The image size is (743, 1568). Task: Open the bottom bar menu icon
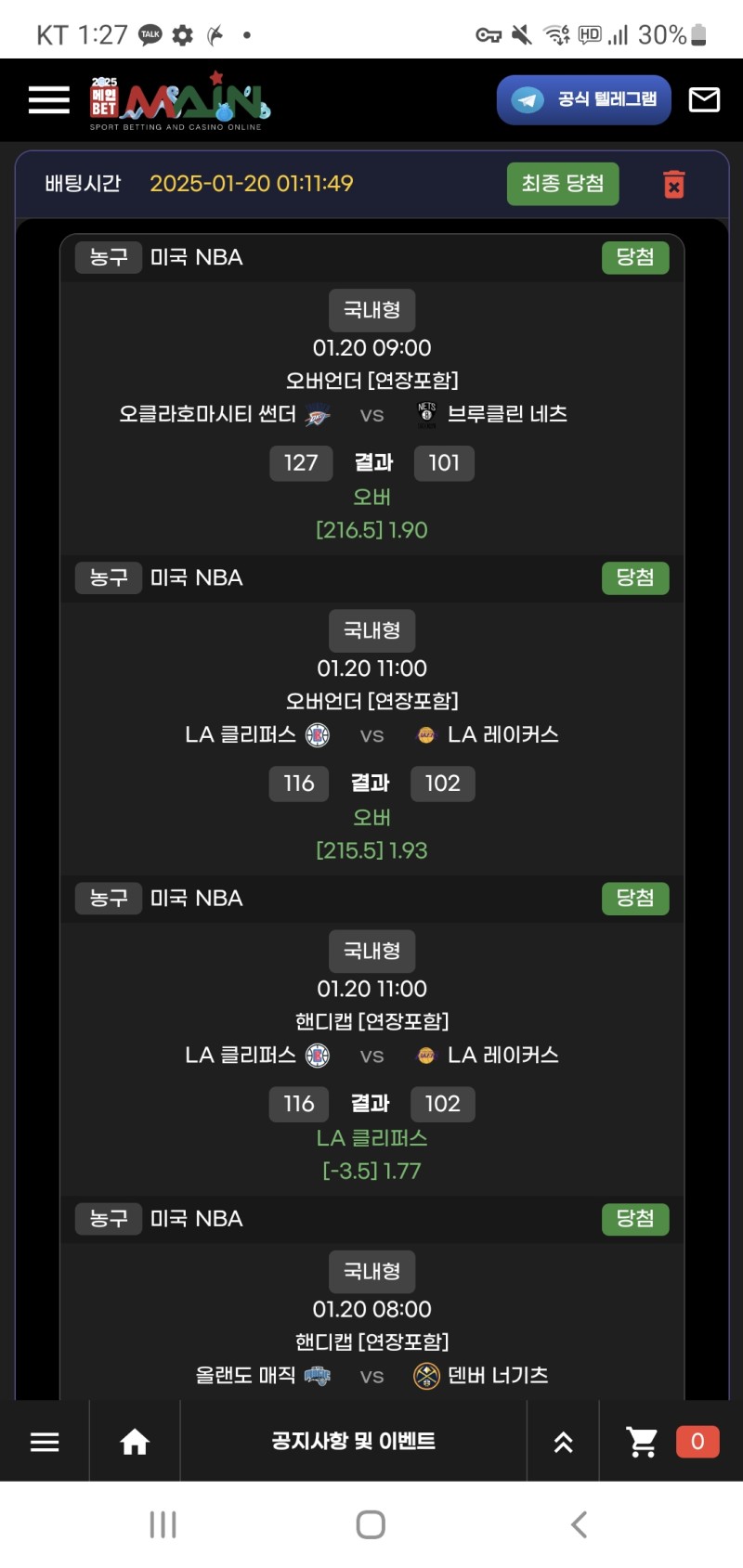(x=45, y=1441)
